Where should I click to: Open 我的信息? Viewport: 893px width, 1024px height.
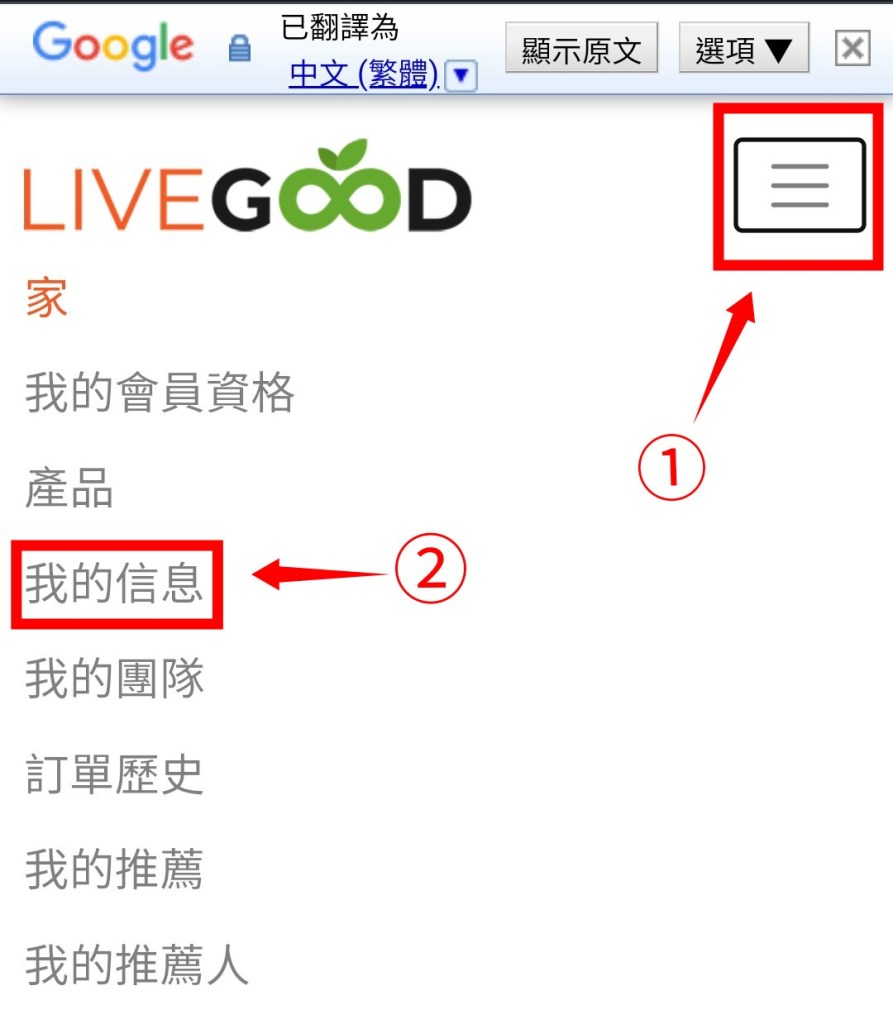click(x=115, y=584)
